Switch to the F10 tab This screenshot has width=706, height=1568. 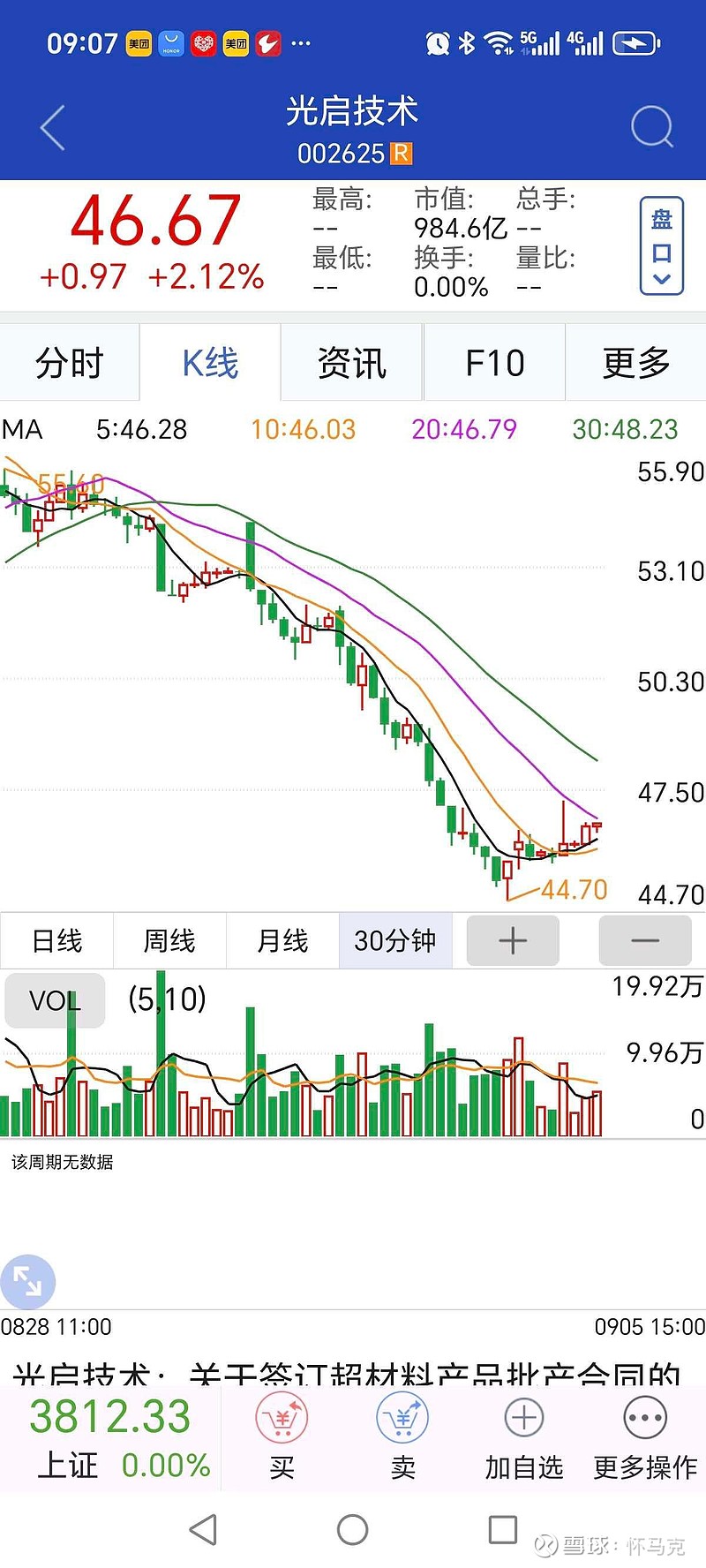tap(494, 362)
